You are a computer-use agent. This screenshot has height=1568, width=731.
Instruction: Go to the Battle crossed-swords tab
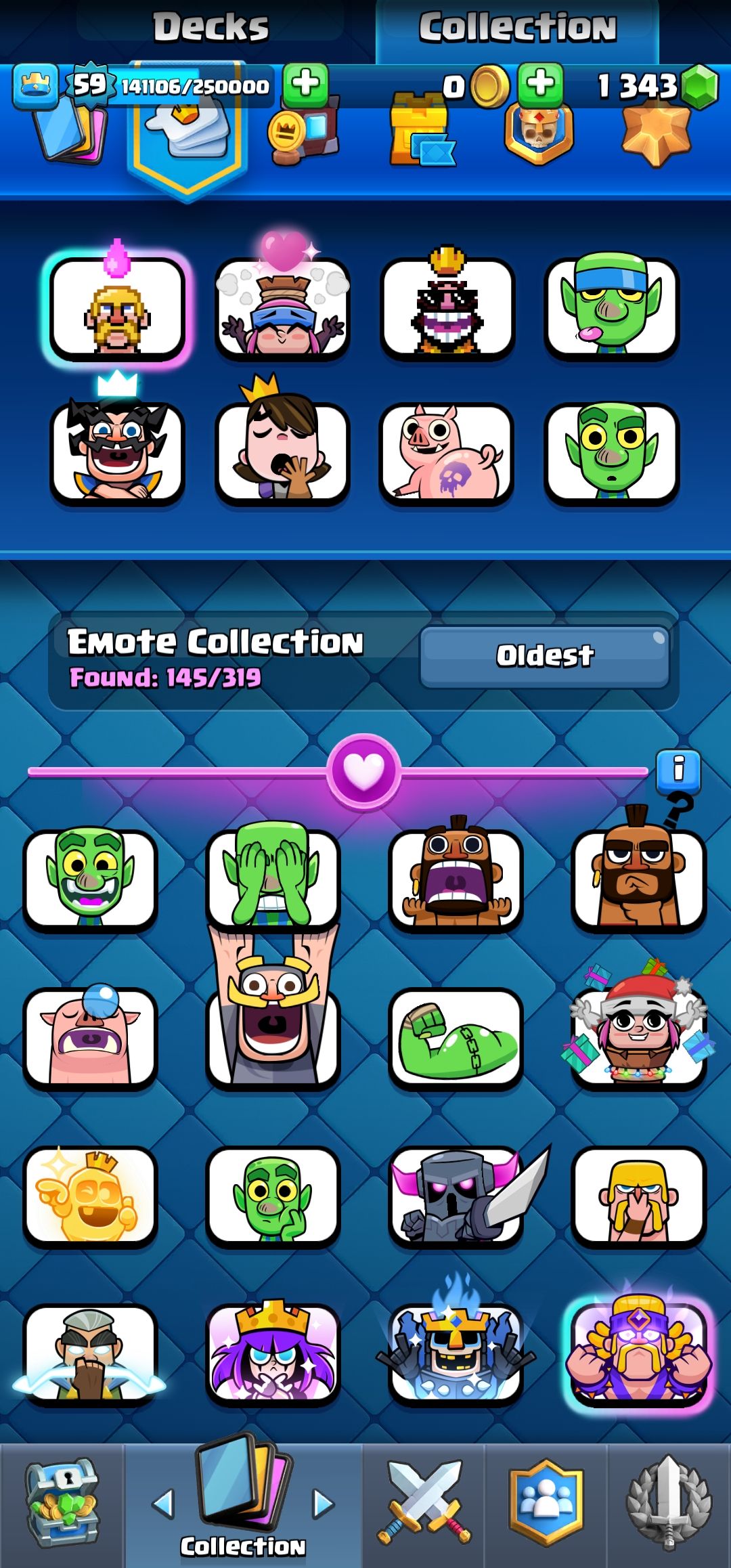click(423, 1506)
